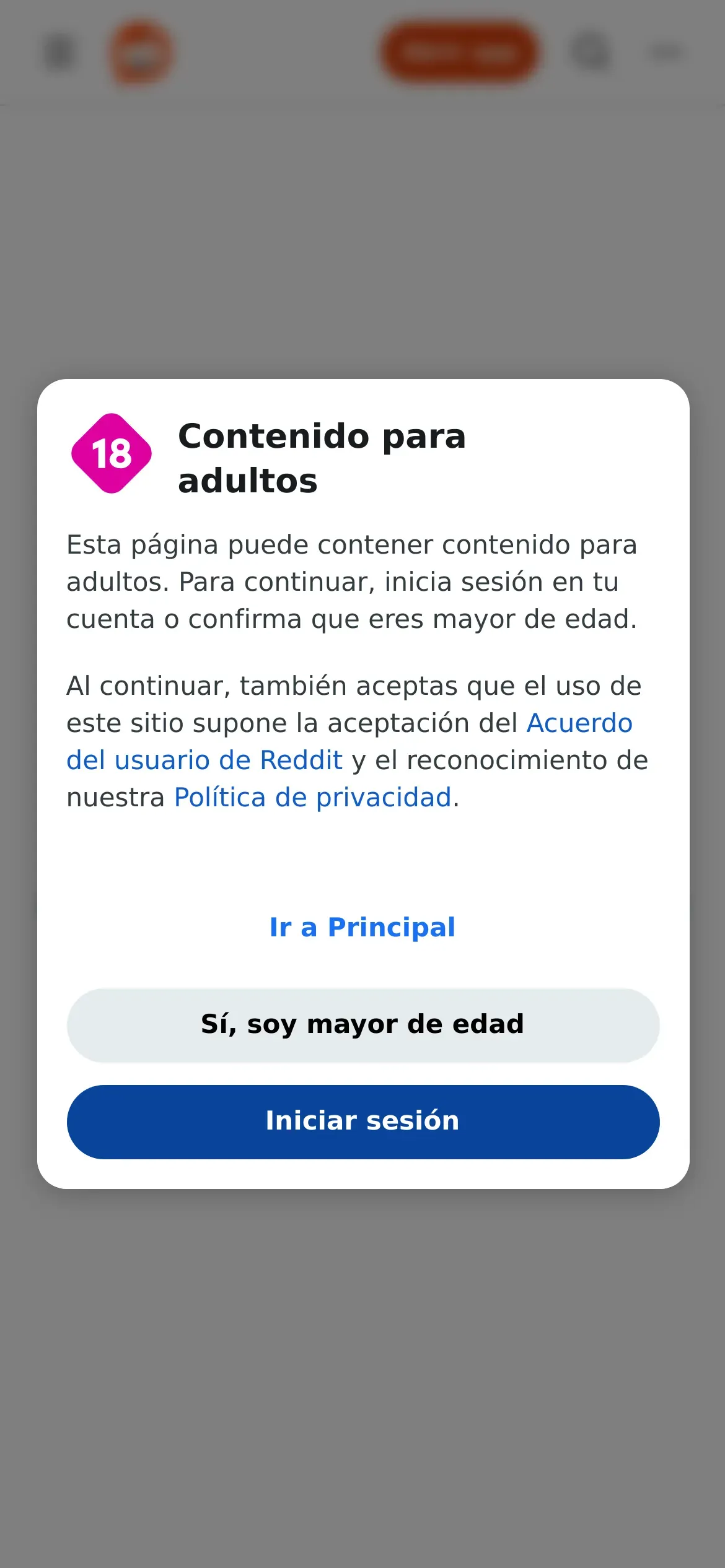Open the Política de privacidad link

tap(312, 798)
